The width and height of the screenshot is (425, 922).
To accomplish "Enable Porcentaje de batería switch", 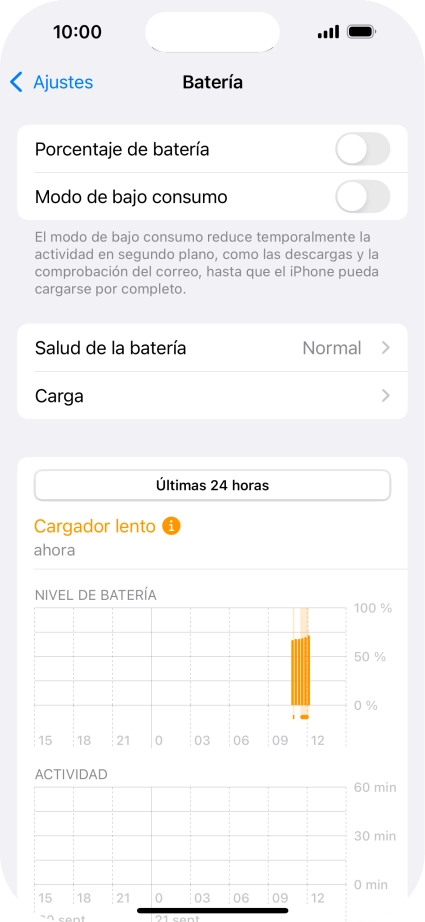I will (x=363, y=149).
